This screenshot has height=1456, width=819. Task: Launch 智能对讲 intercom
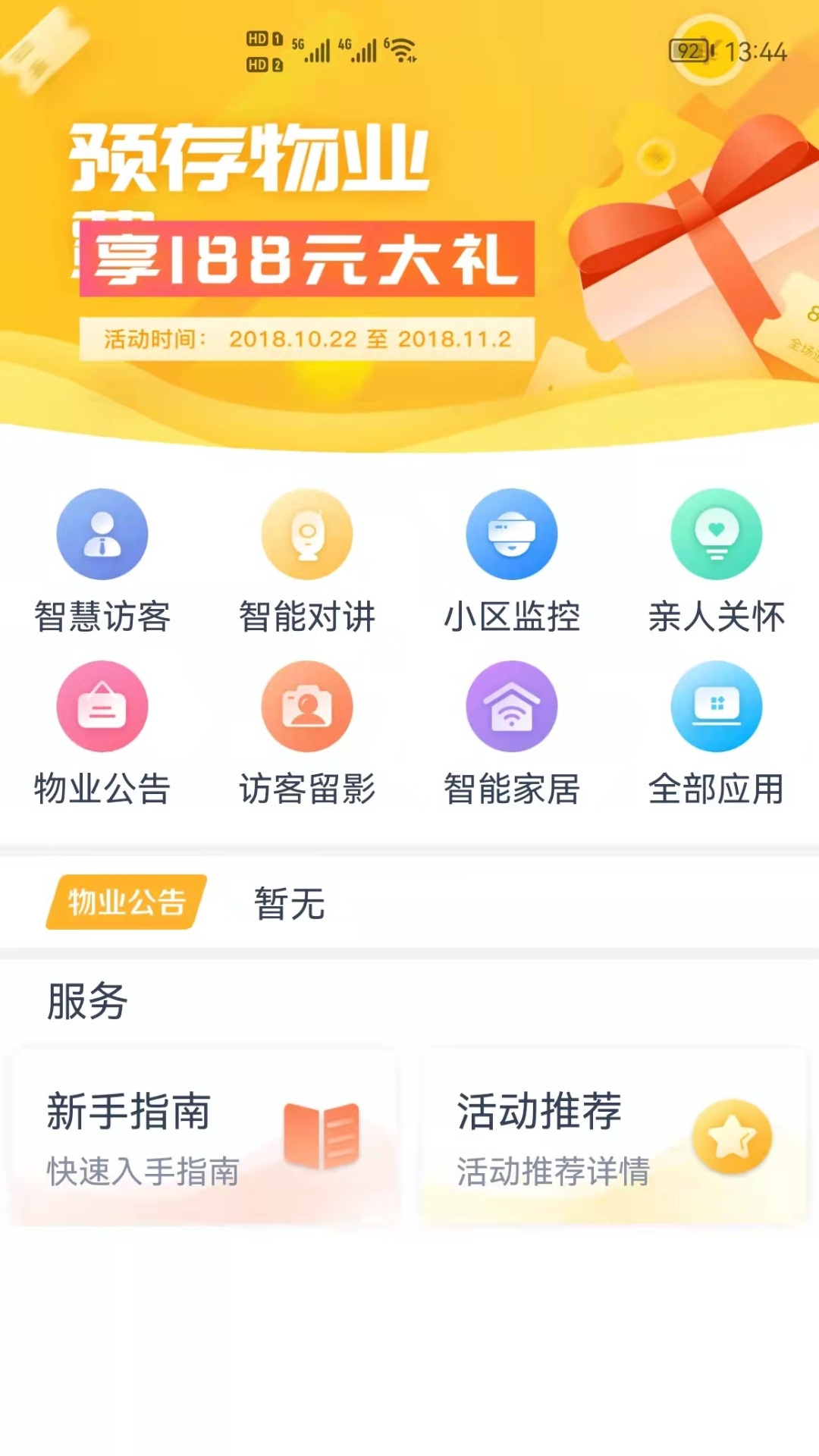coord(307,561)
